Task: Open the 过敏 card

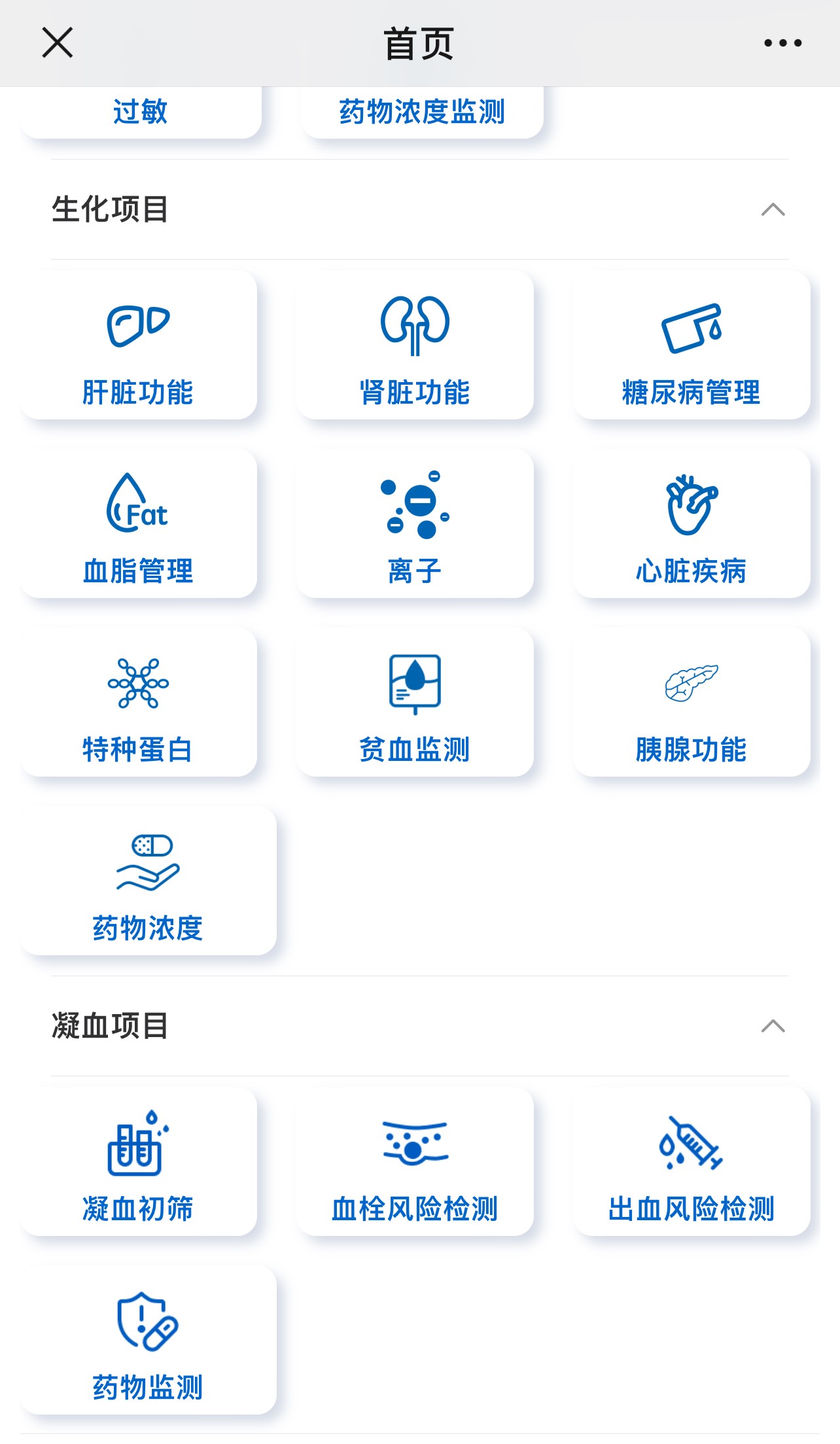Action: 140,112
